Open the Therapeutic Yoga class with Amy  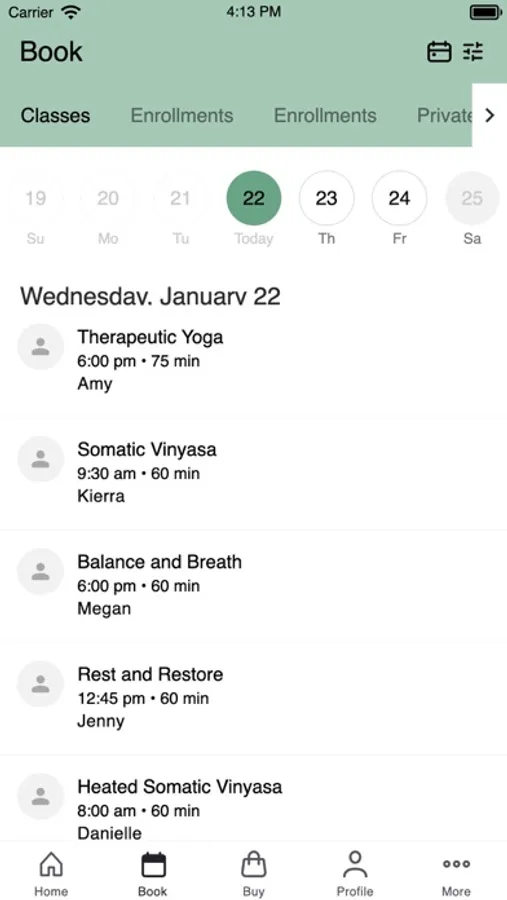pyautogui.click(x=253, y=360)
